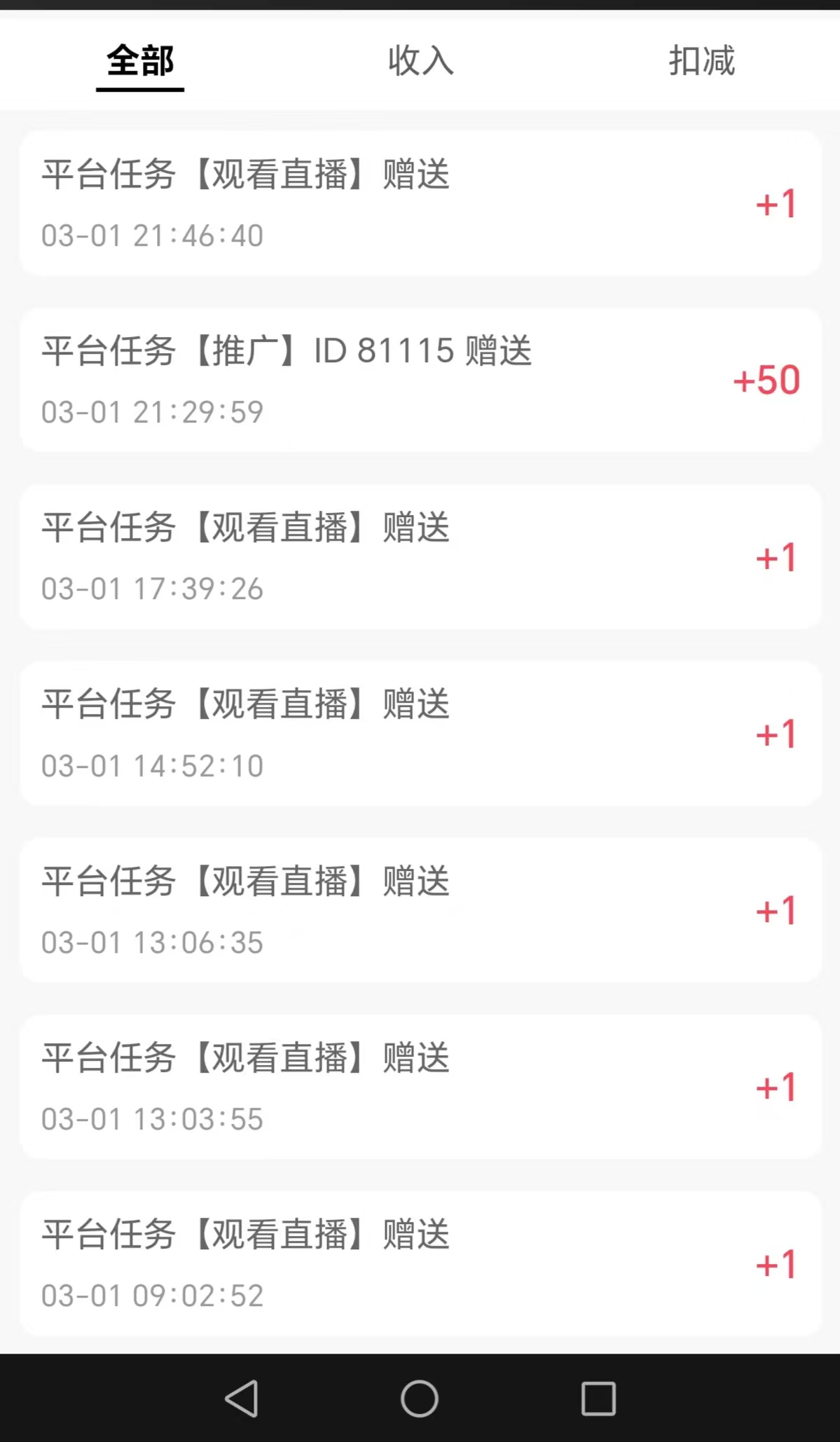Select the 全部 tab

click(140, 61)
